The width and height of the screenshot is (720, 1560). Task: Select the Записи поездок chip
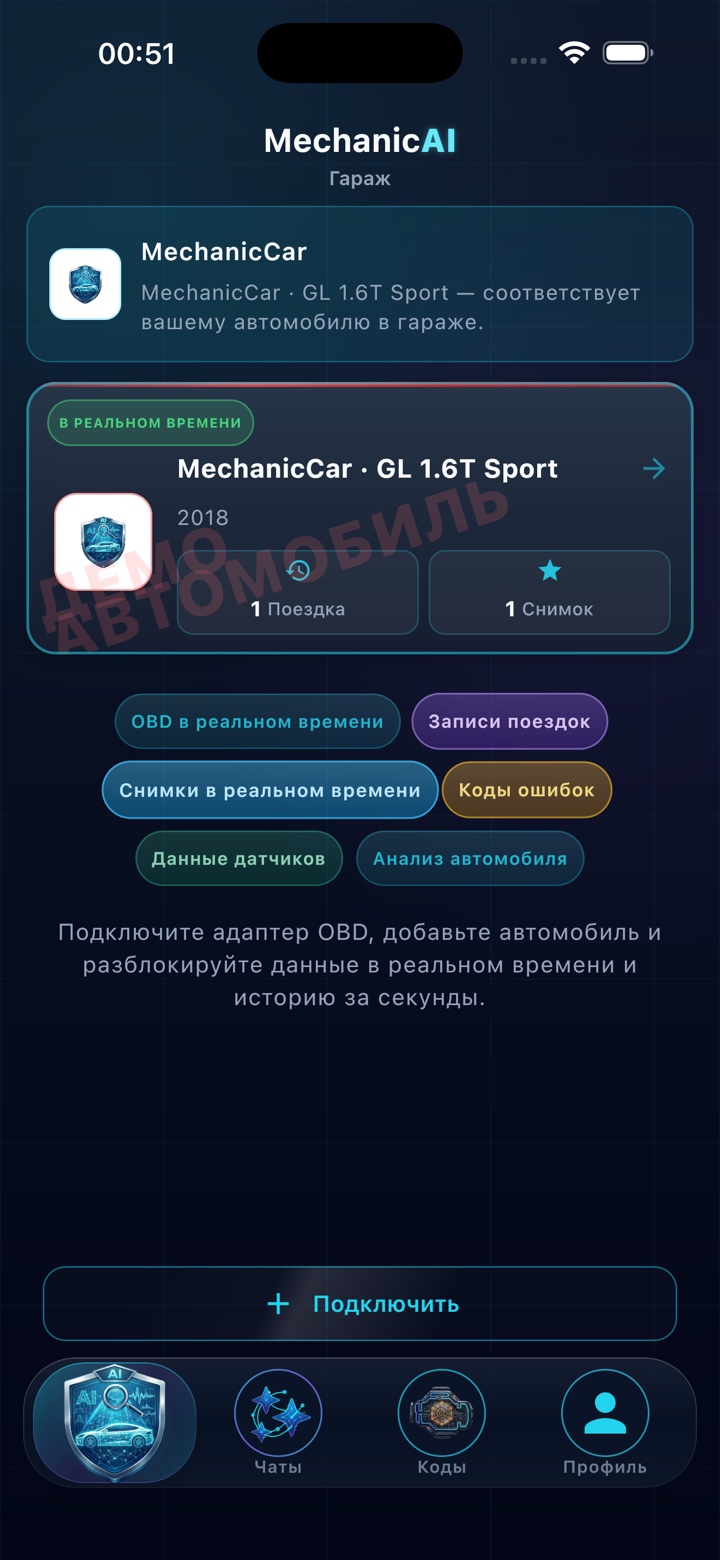pyautogui.click(x=510, y=721)
